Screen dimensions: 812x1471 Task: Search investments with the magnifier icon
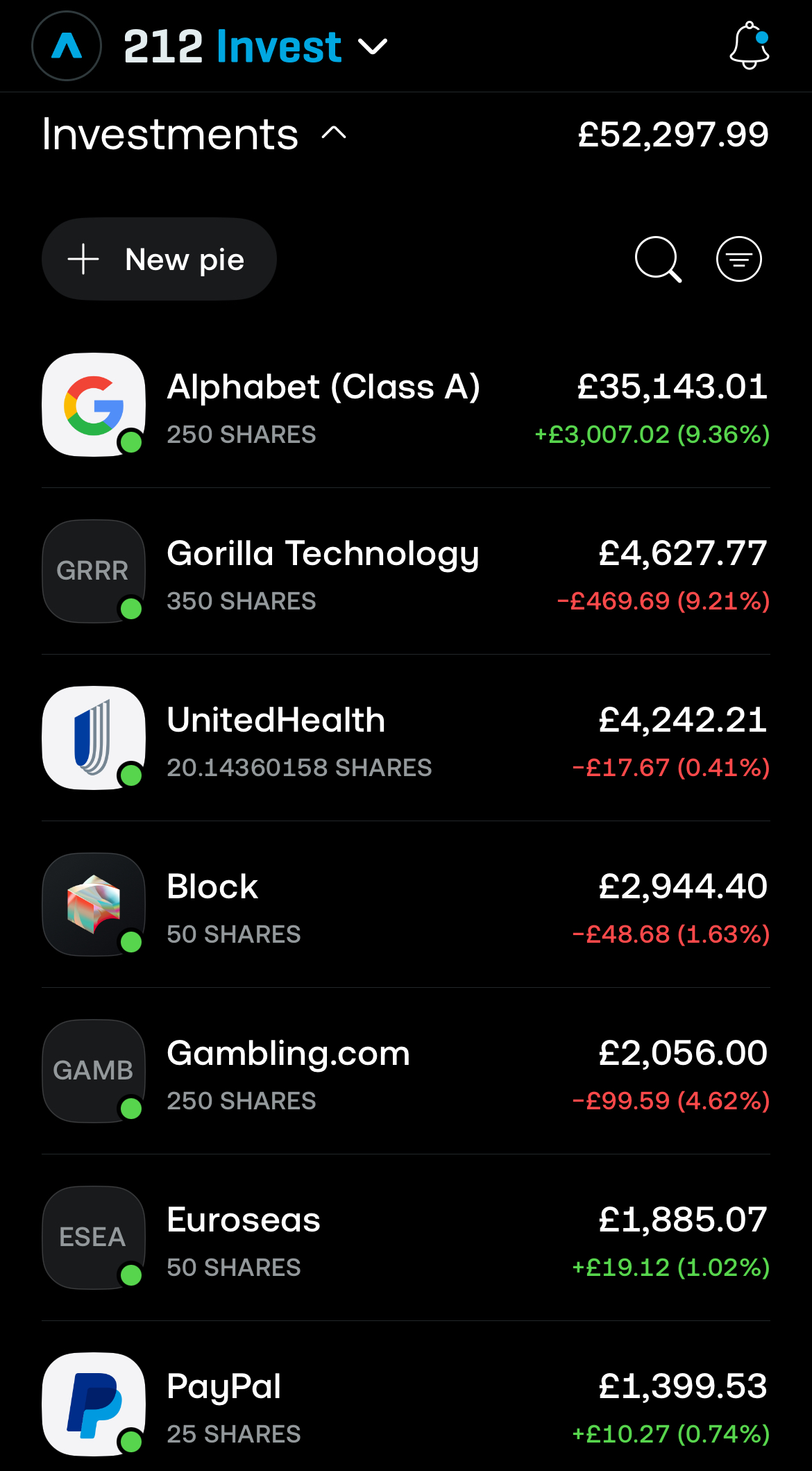(x=658, y=259)
